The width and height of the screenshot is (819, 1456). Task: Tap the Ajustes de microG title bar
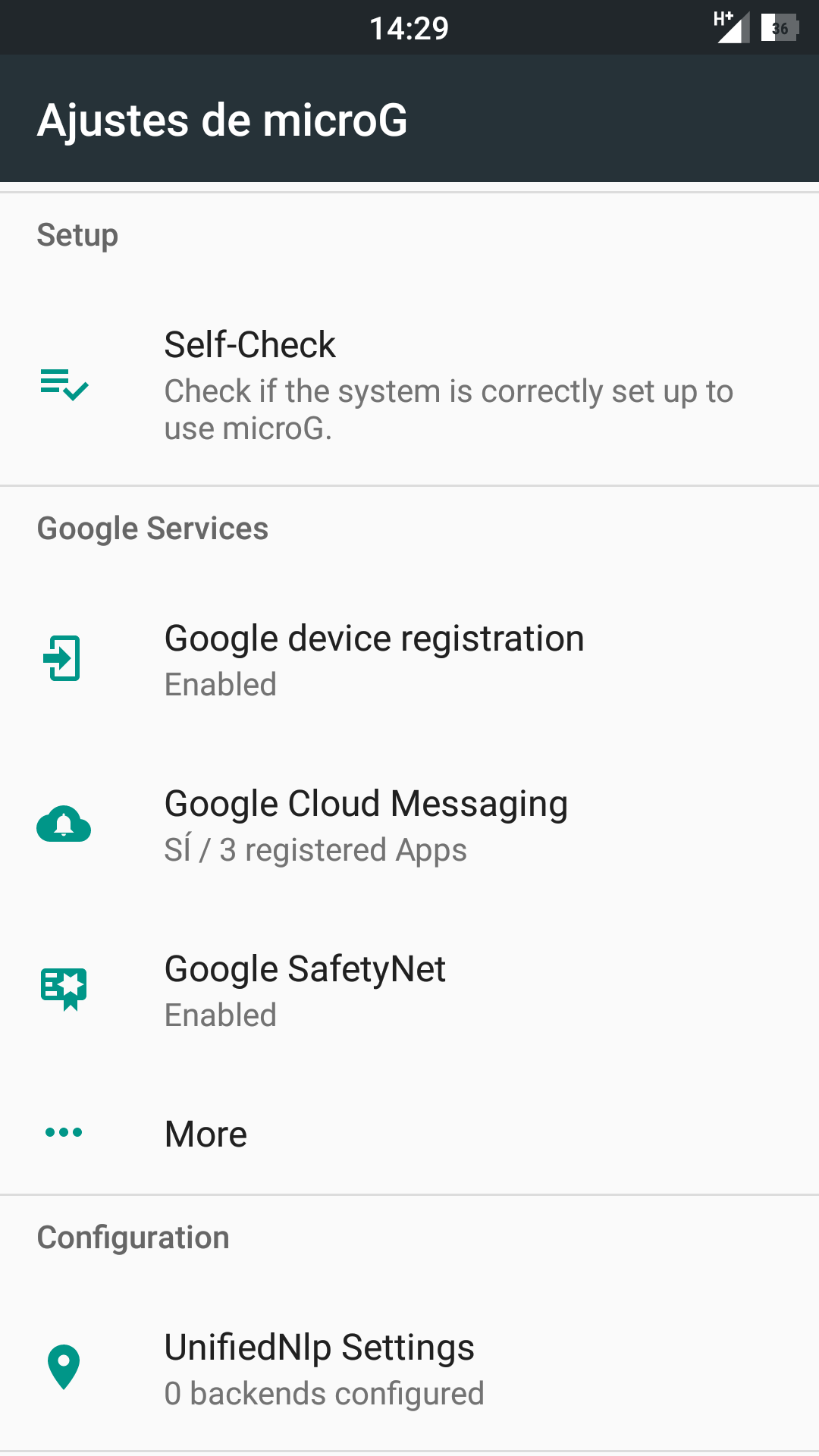click(224, 119)
